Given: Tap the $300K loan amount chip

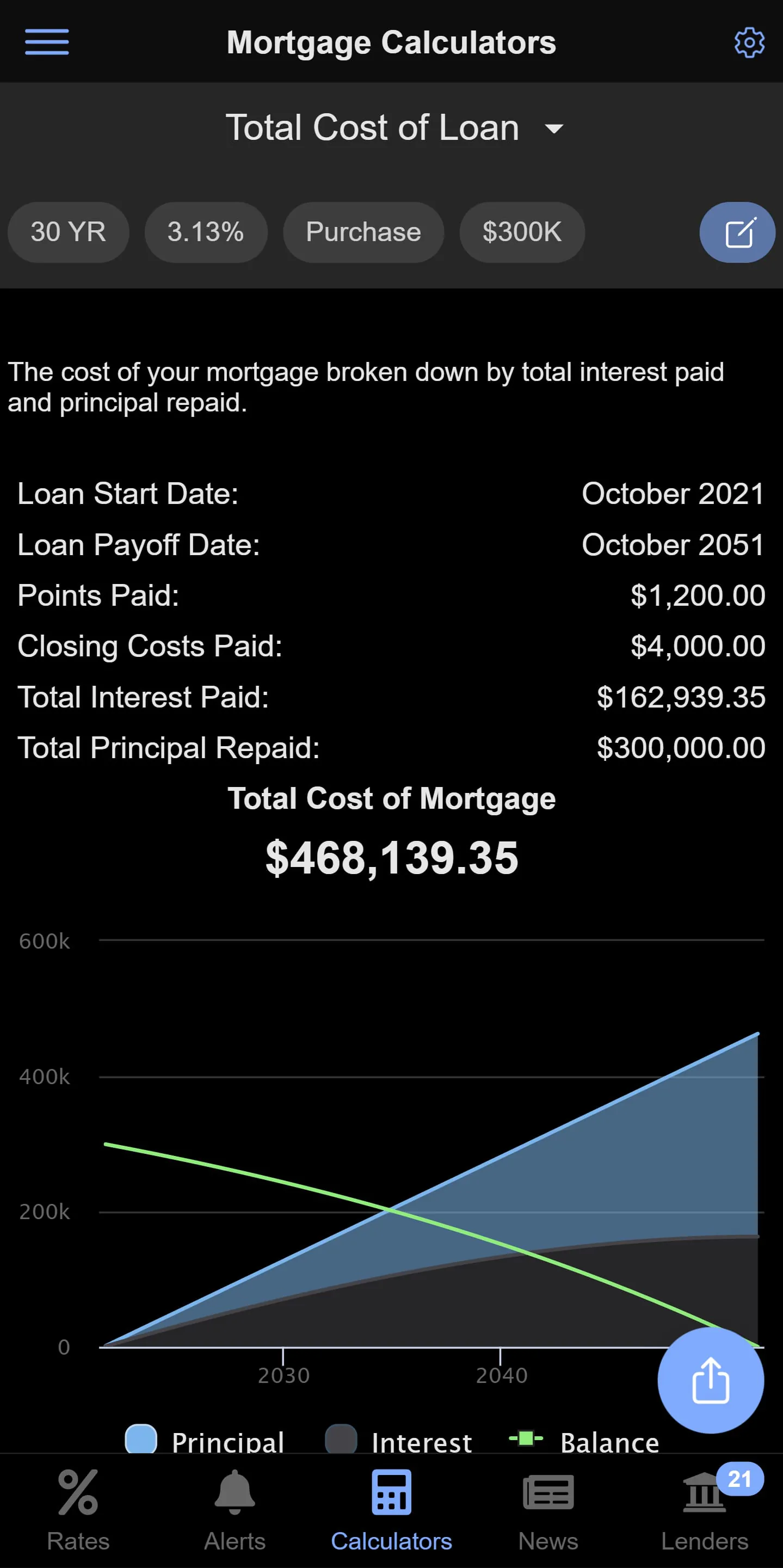Looking at the screenshot, I should pyautogui.click(x=521, y=232).
